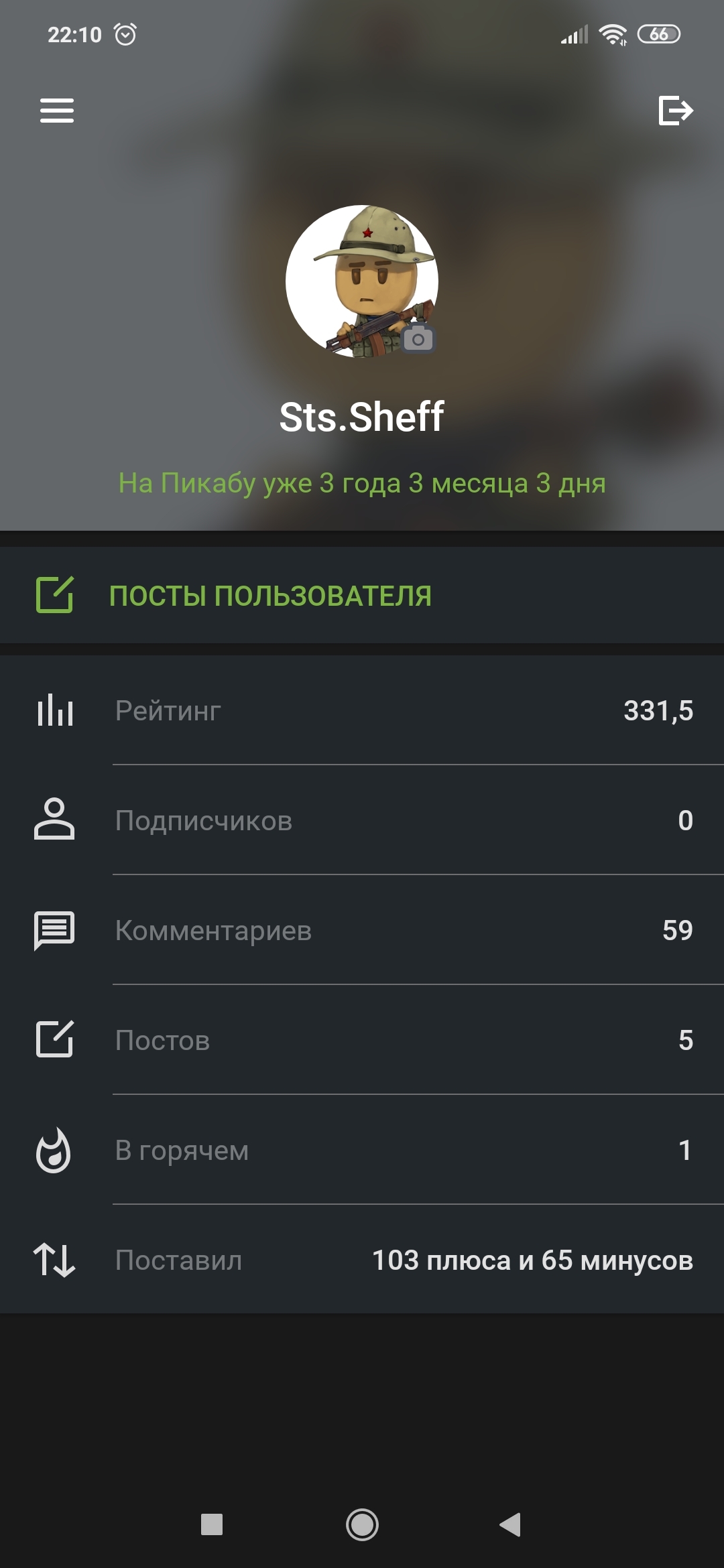This screenshot has height=1568, width=724.
Task: Open ПОСТЫ ПОЛЬЗОВАТЕЛЯ
Action: [362, 595]
